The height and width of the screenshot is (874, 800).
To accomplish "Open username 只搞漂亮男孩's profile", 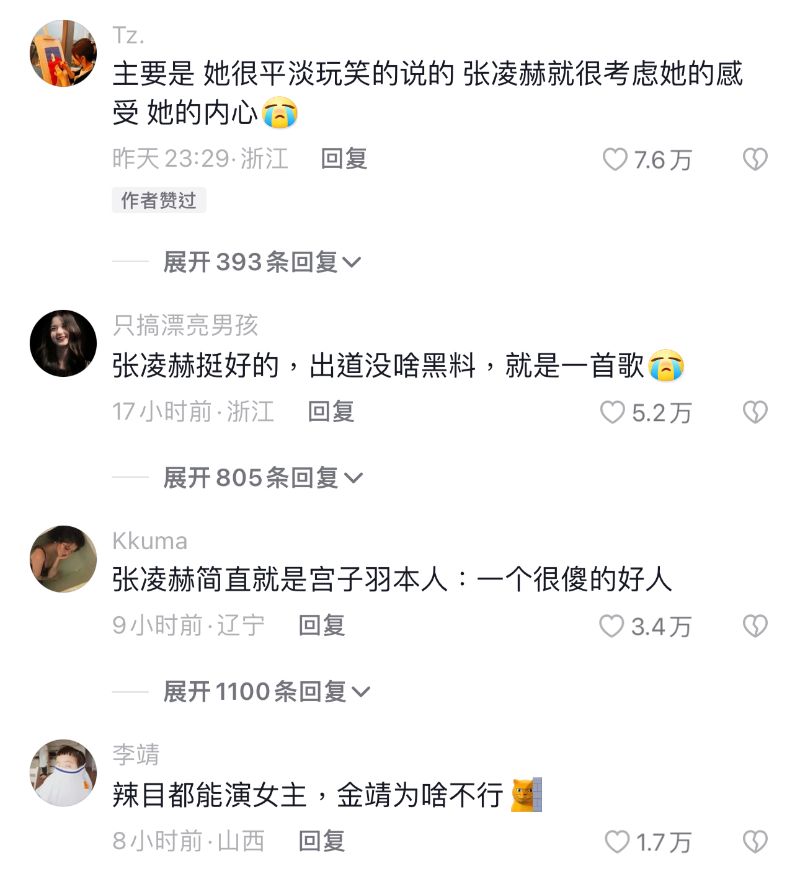I will tap(185, 325).
